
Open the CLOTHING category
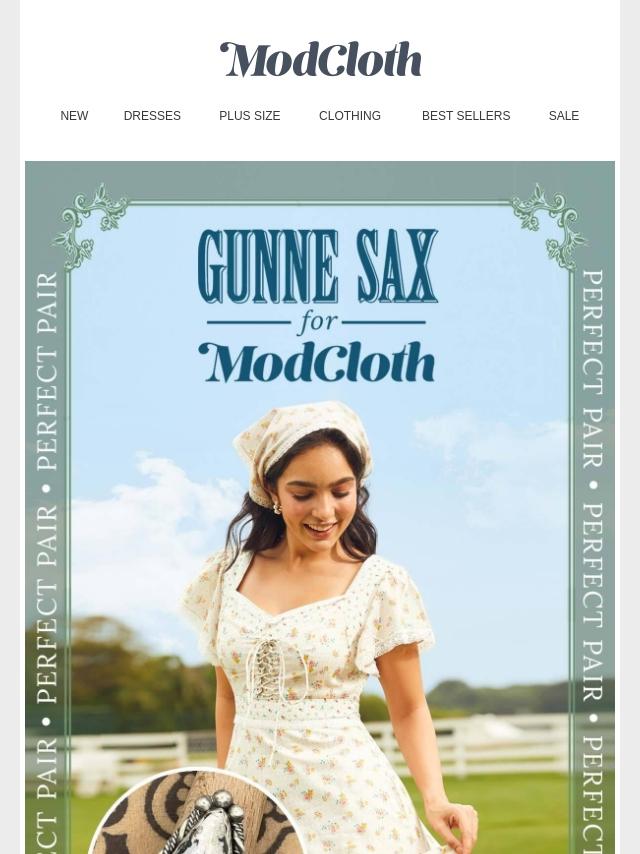pyautogui.click(x=349, y=116)
